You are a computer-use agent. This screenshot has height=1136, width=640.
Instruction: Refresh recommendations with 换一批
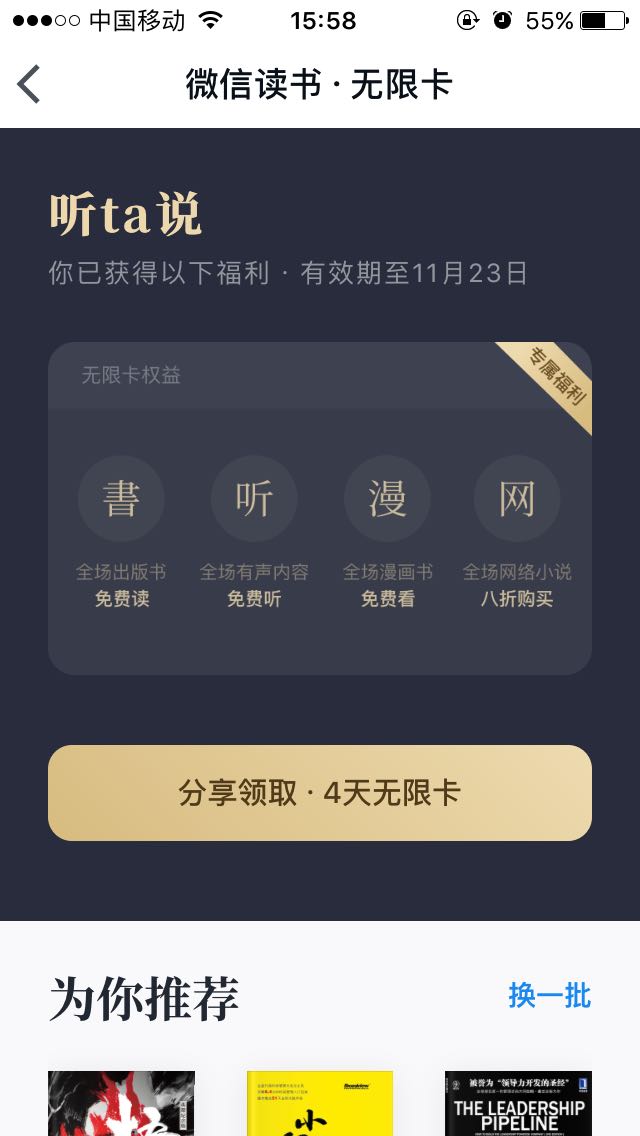coord(549,995)
